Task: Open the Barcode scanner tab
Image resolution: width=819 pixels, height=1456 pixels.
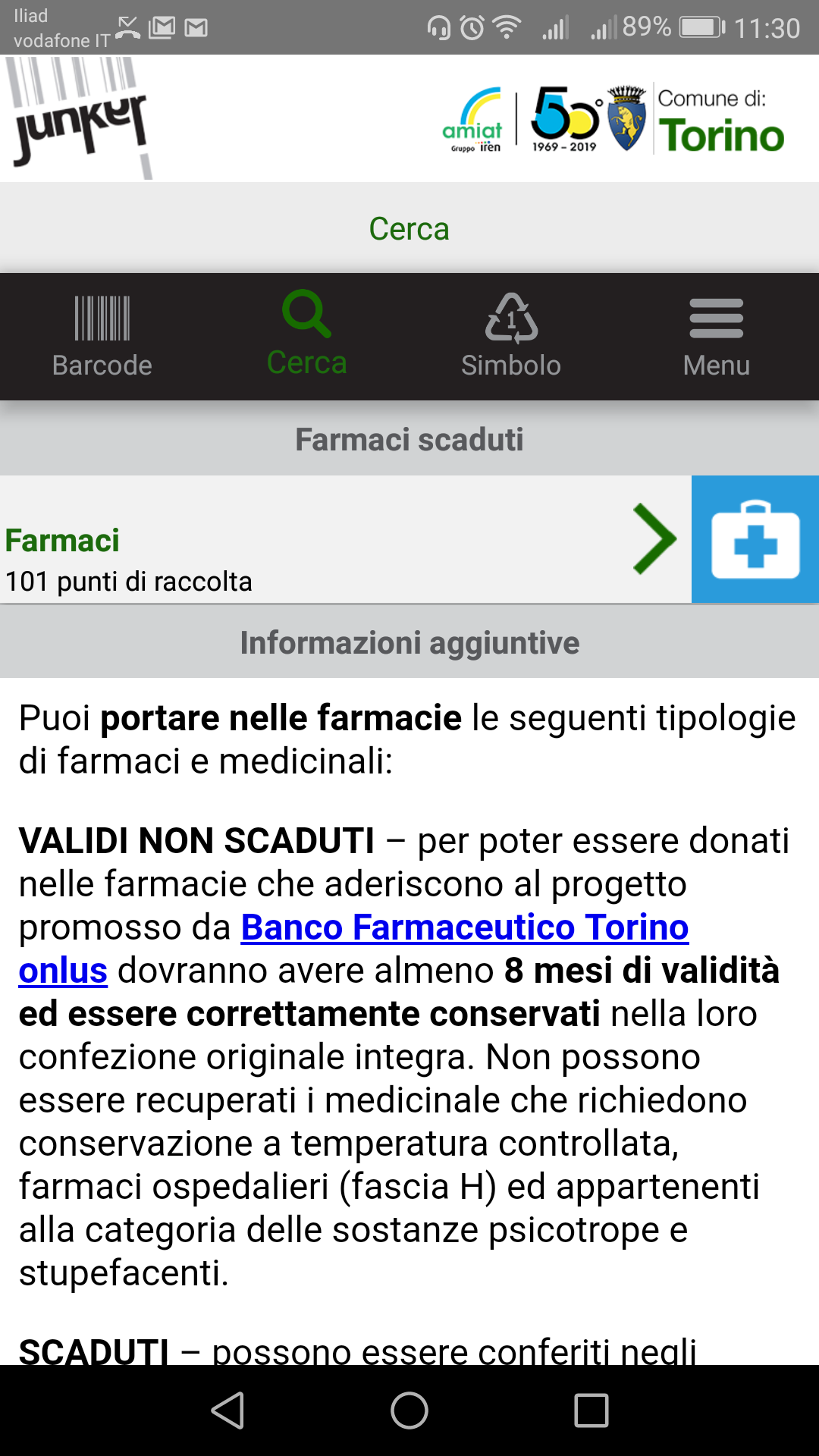Action: click(x=102, y=337)
